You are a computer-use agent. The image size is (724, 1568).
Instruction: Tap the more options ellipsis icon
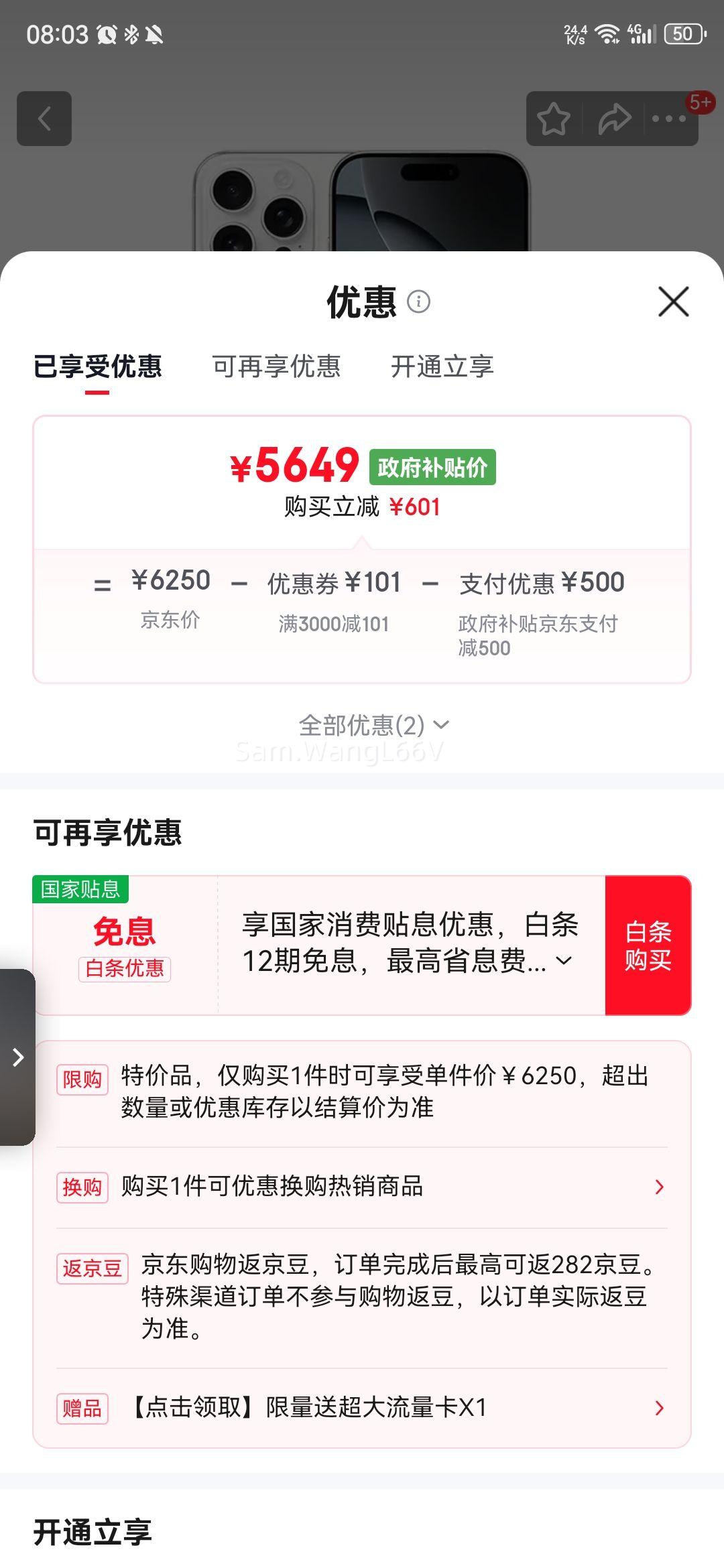coord(667,118)
